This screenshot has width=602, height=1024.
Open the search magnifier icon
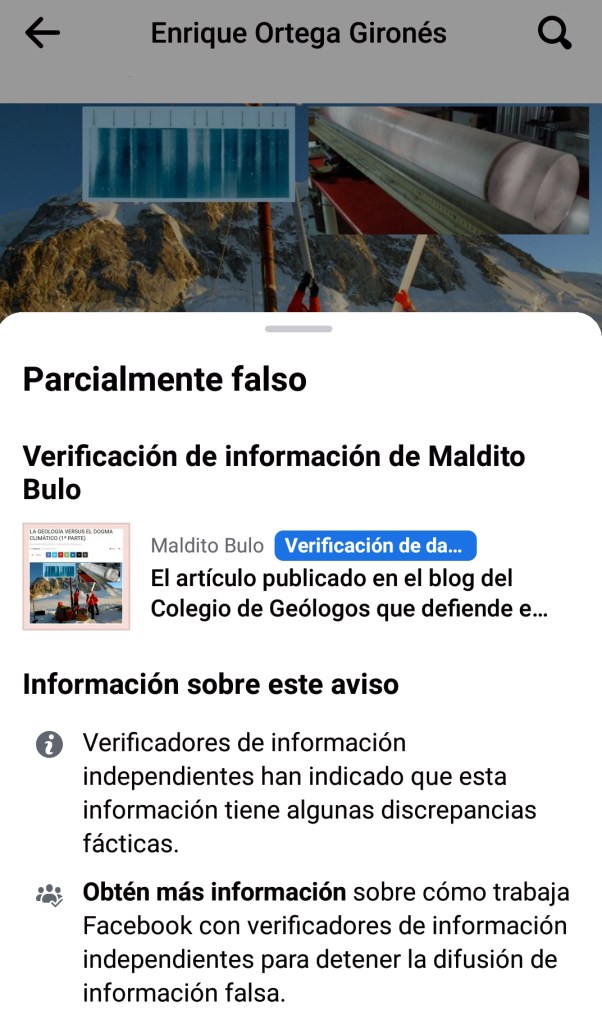555,33
